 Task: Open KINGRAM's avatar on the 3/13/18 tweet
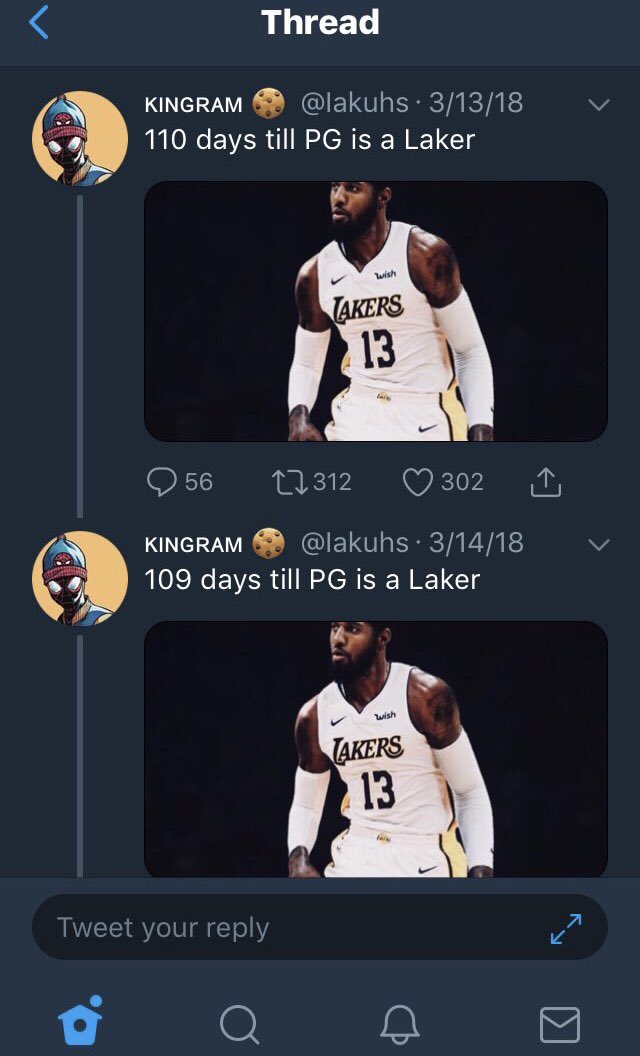click(80, 138)
